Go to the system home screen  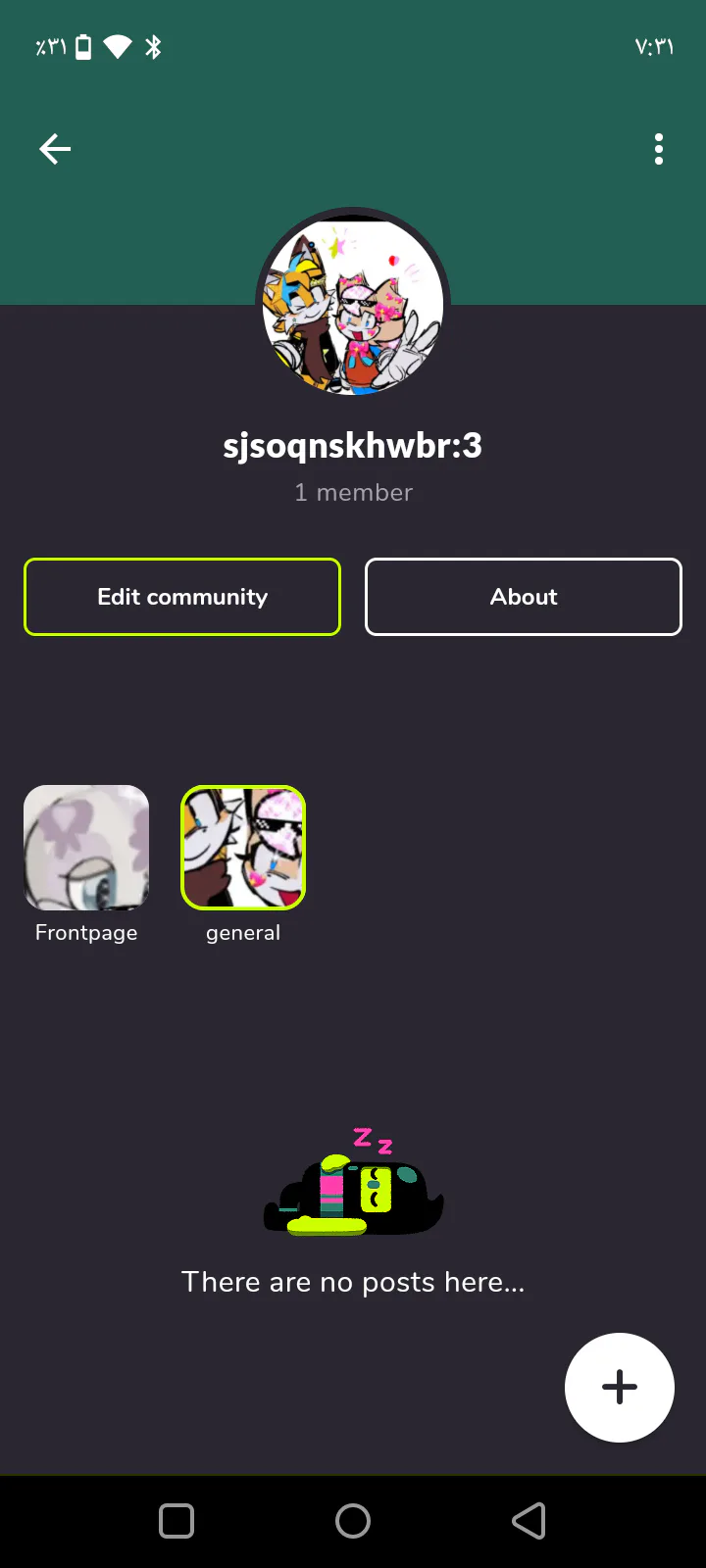pos(353,1521)
